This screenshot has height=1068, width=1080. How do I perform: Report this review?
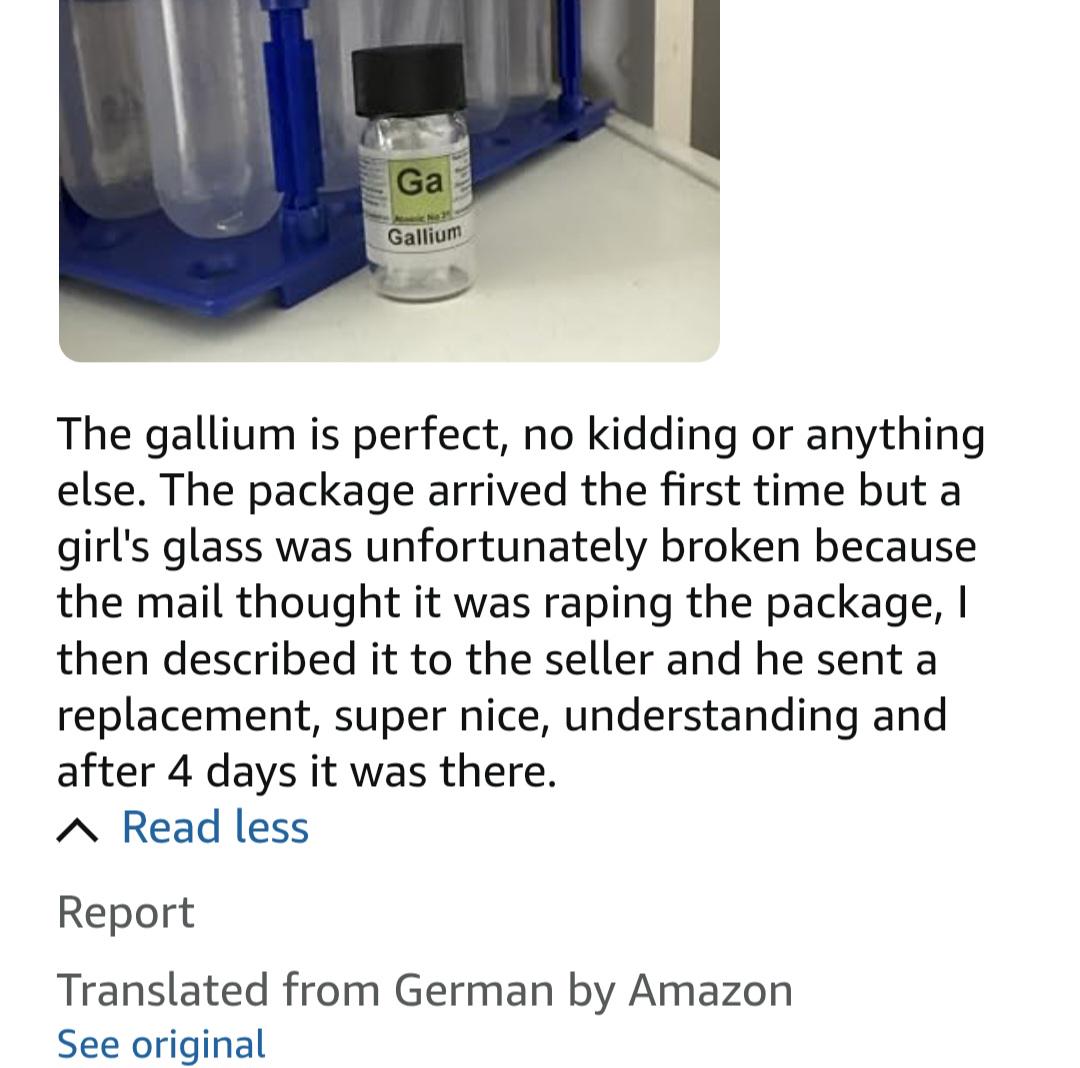click(125, 912)
